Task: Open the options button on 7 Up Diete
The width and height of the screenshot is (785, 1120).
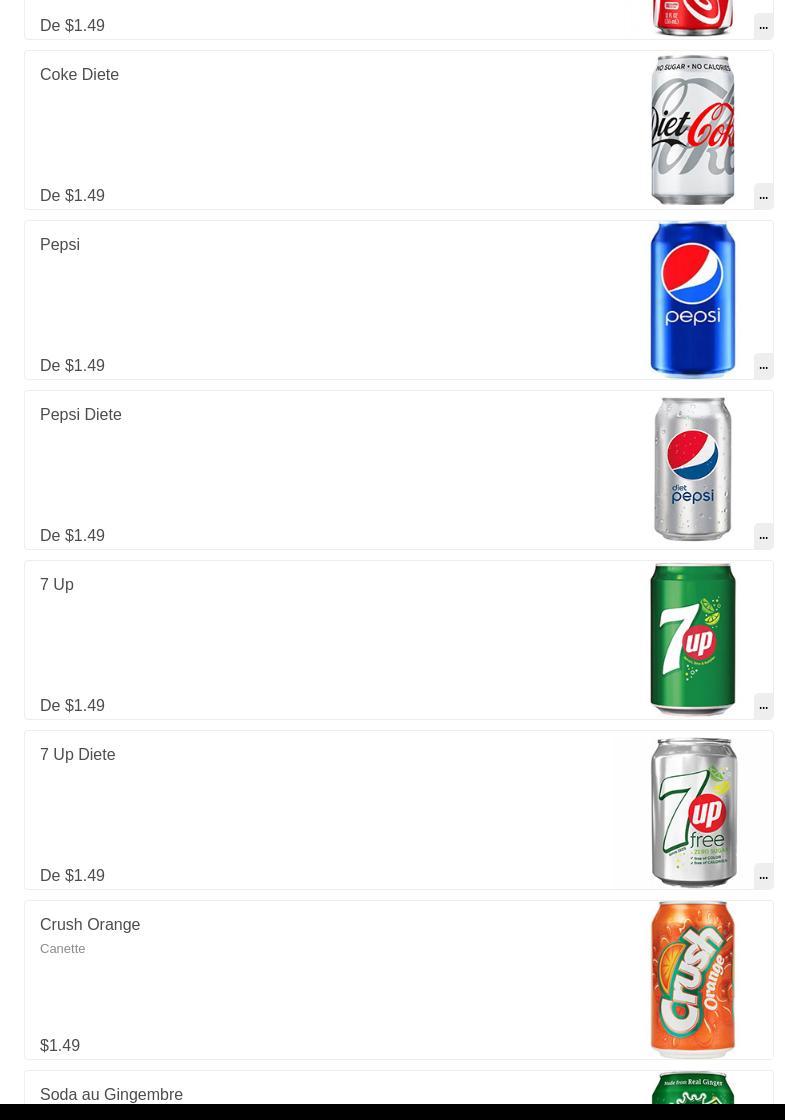Action: coord(763,876)
